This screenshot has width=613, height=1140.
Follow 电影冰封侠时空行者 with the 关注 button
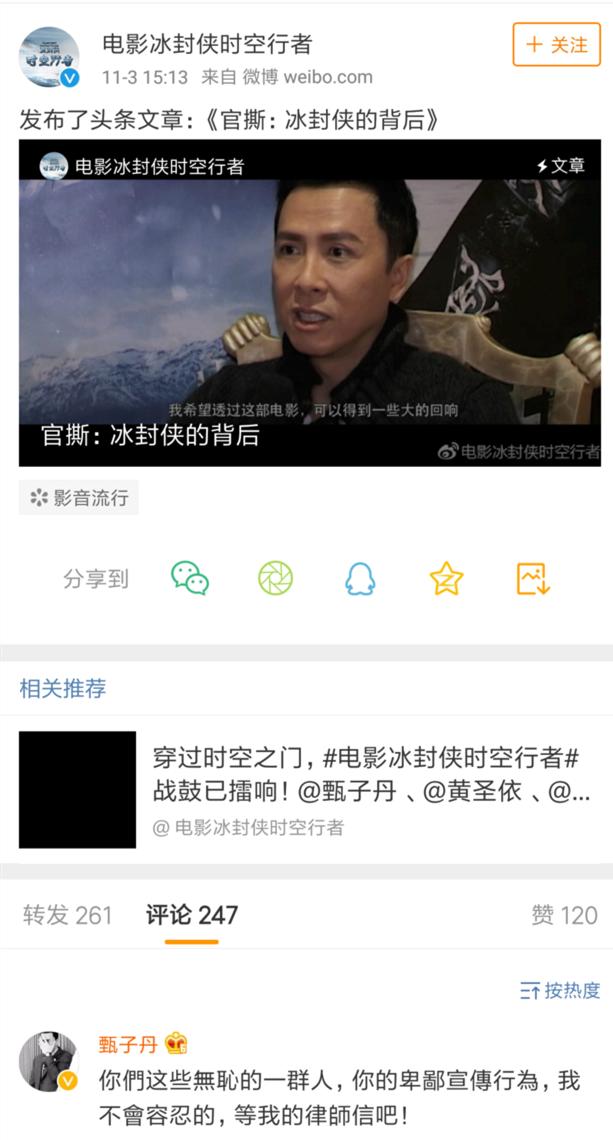click(556, 44)
